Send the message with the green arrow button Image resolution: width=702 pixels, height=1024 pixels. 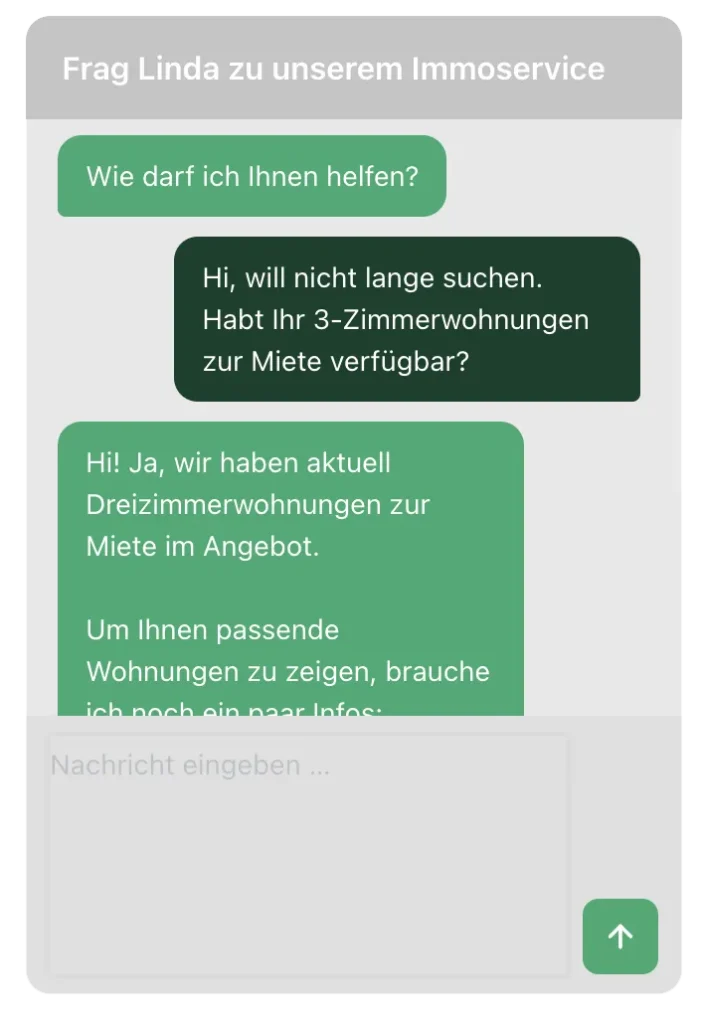coord(620,936)
